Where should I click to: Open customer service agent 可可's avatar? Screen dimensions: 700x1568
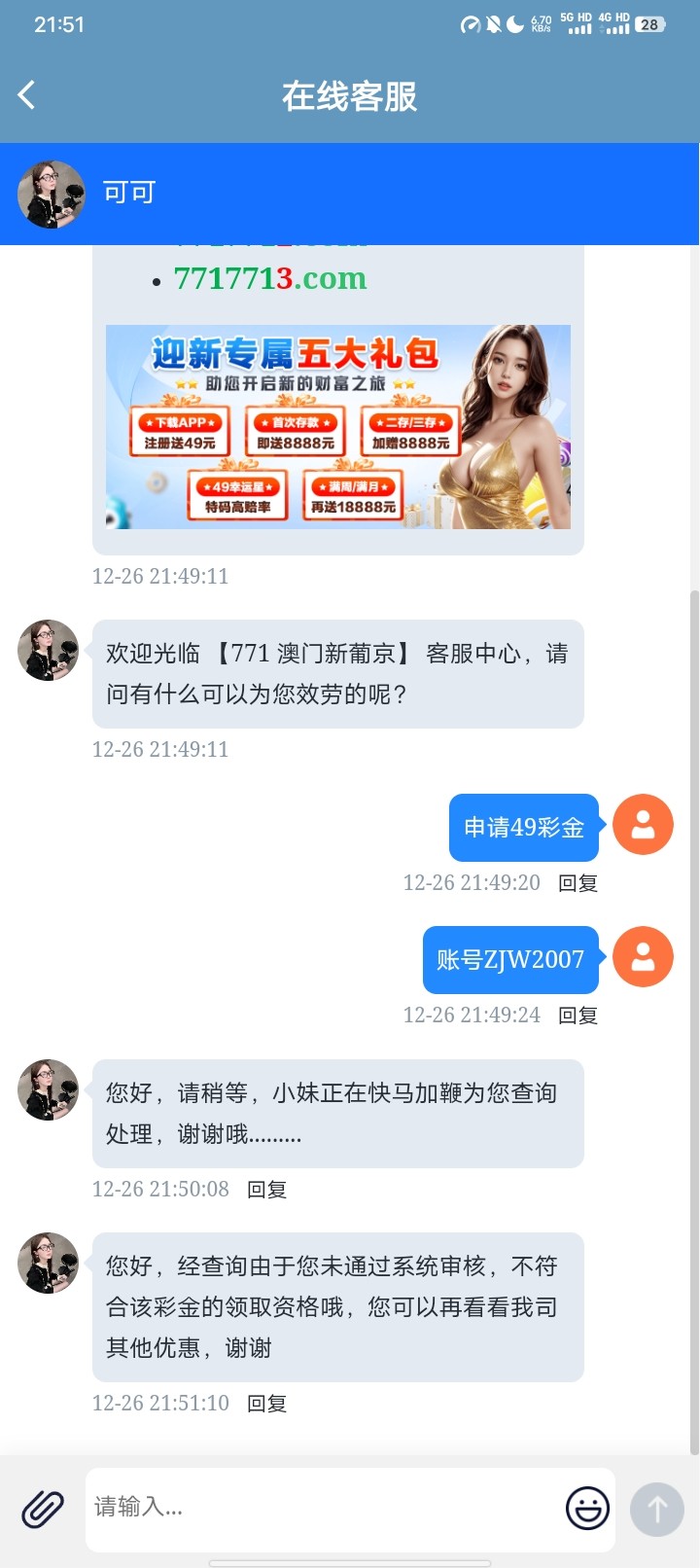52,193
